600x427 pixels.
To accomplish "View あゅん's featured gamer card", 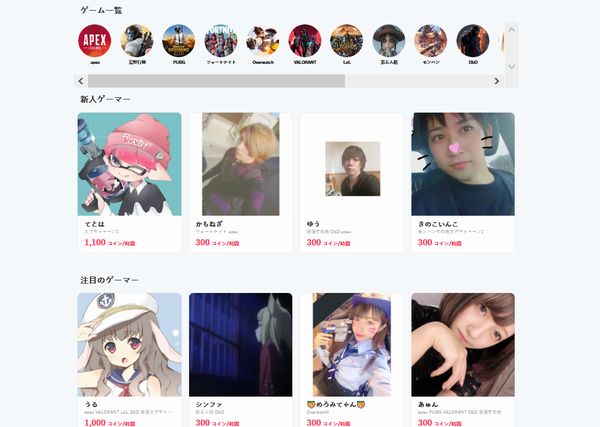I will 463,355.
